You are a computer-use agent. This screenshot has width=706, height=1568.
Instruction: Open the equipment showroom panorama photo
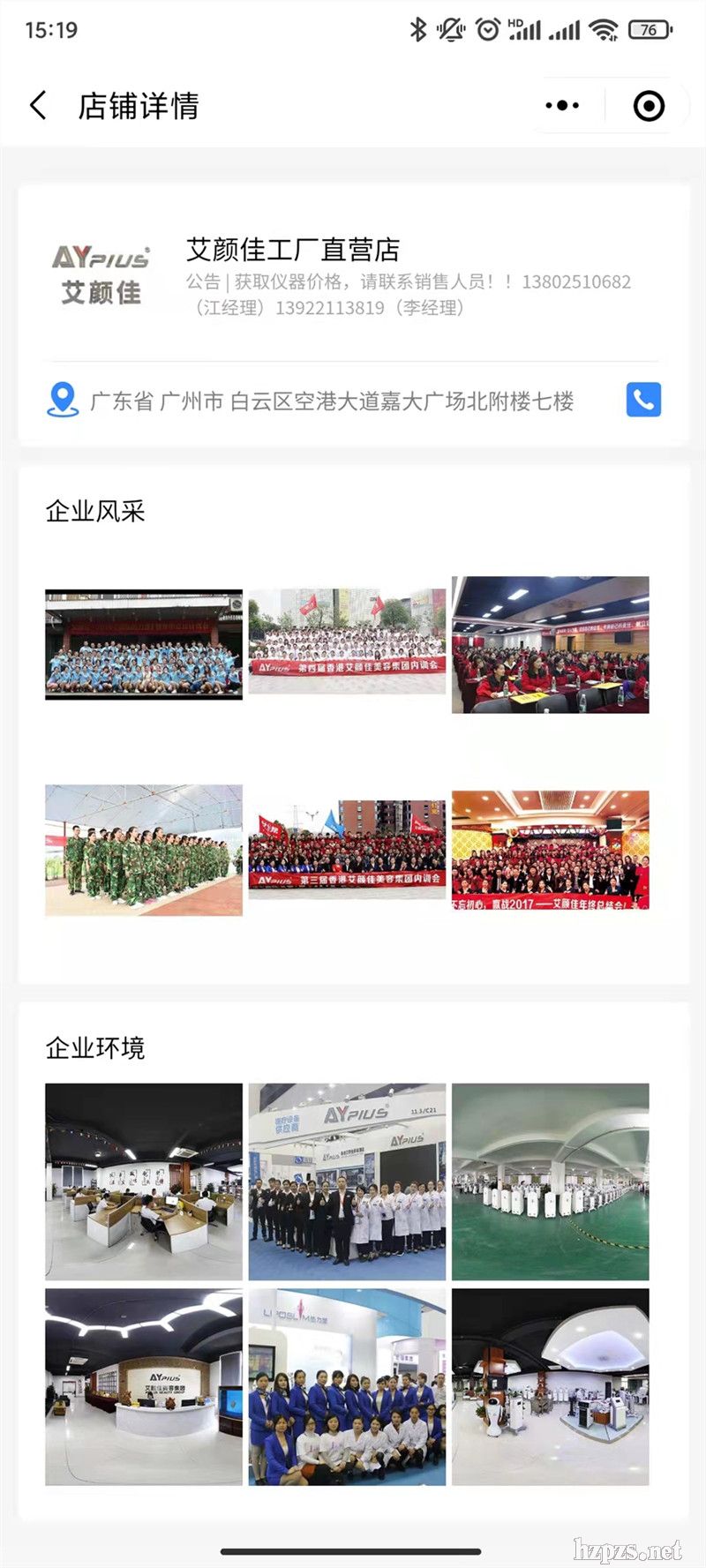pyautogui.click(x=551, y=1386)
